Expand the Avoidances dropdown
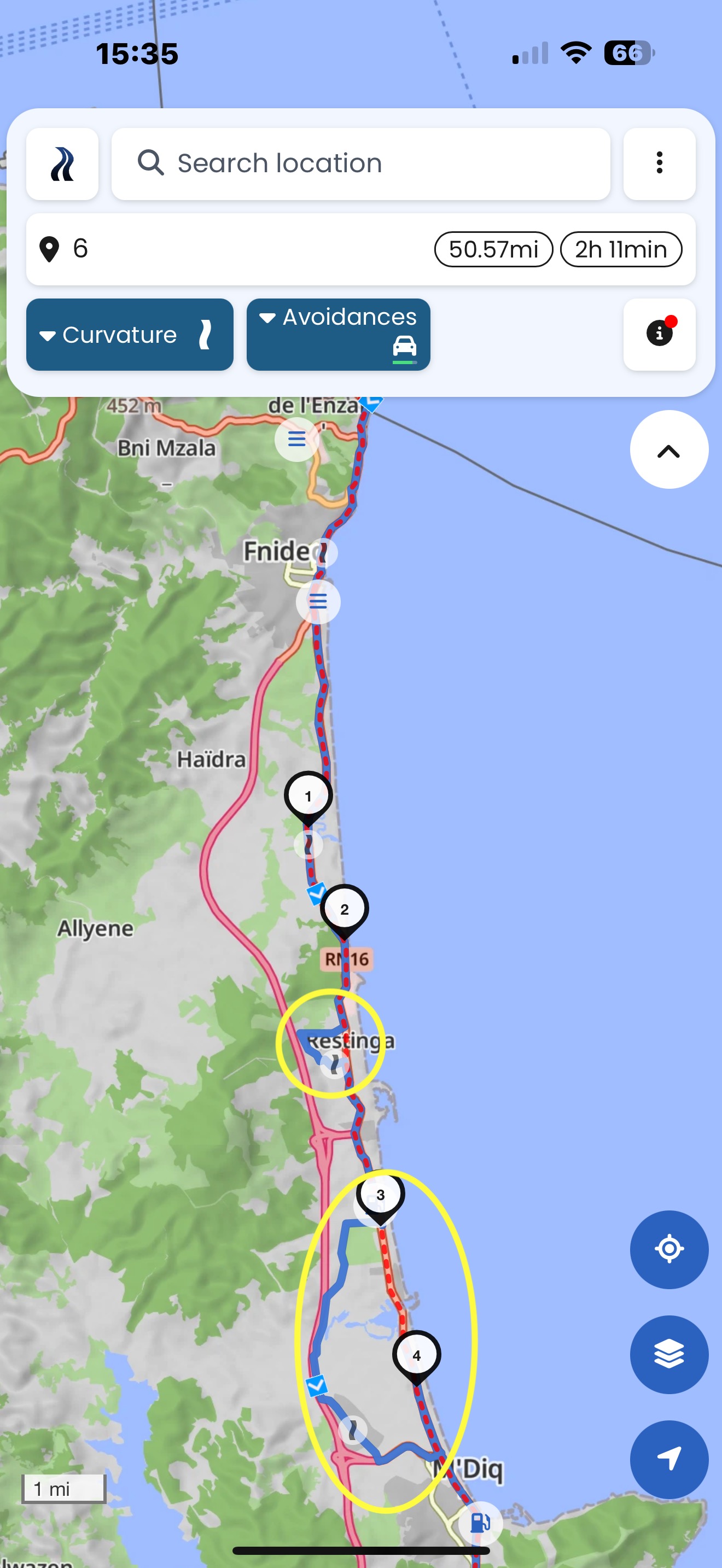This screenshot has height=1568, width=722. (338, 335)
